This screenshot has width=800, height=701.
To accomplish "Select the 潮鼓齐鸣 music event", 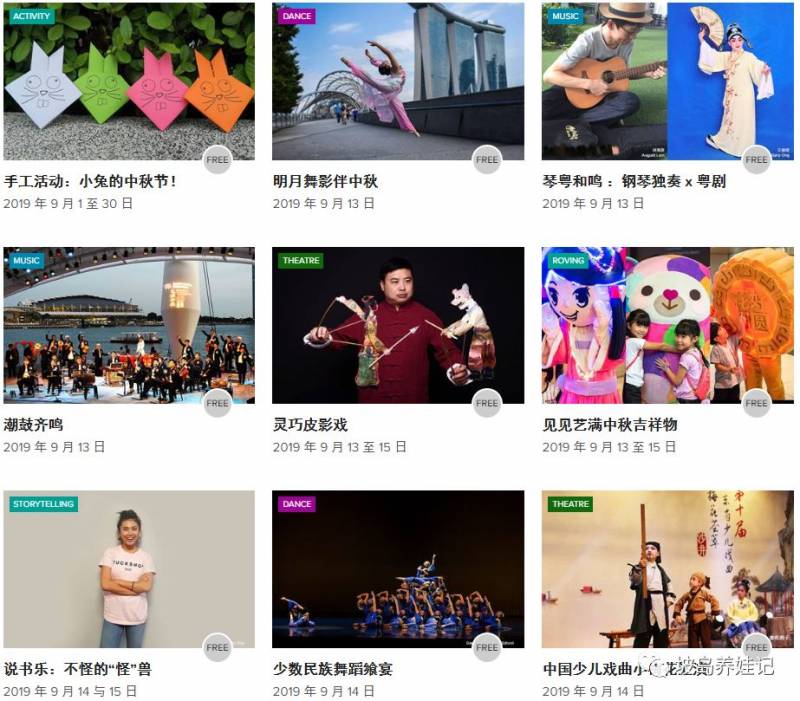I will pos(128,326).
